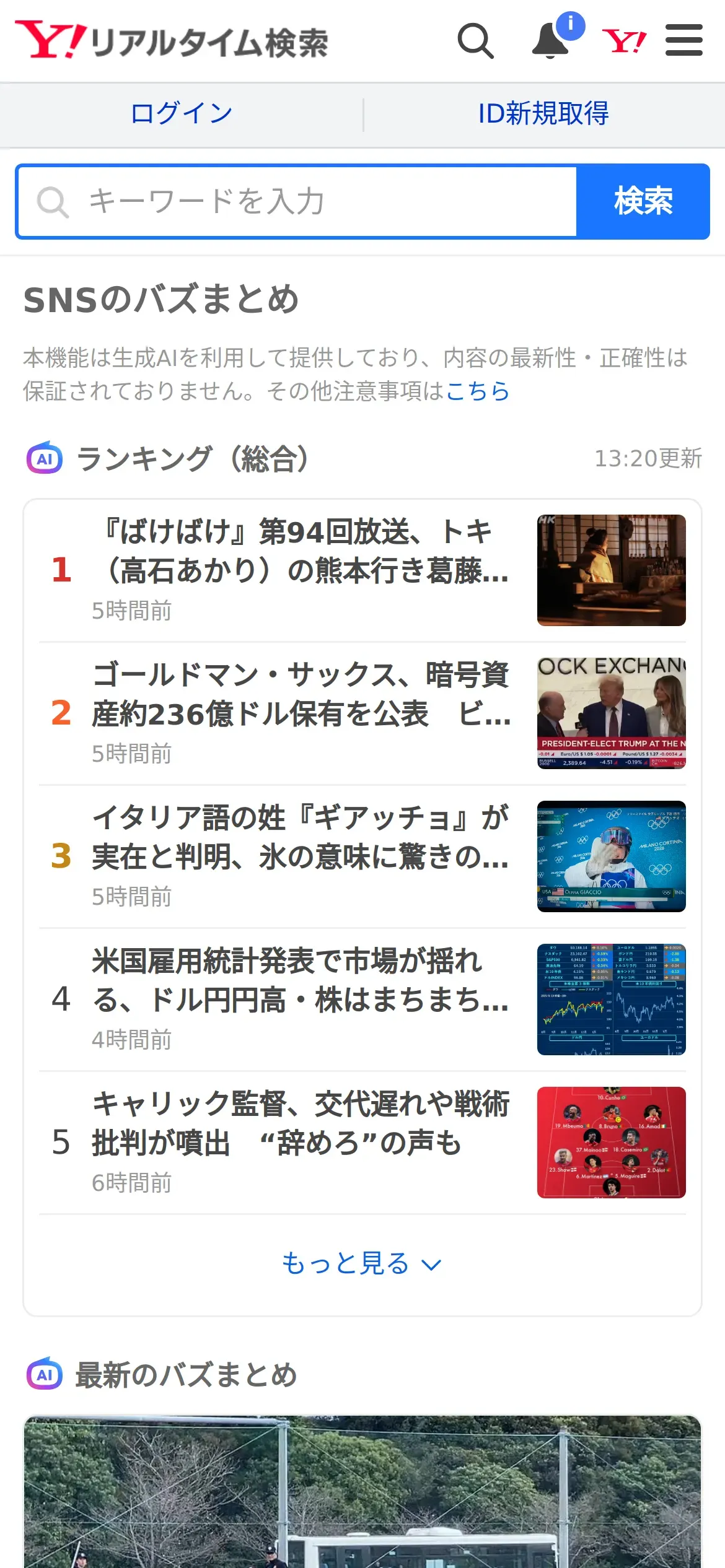Open the hamburger menu
Viewport: 725px width, 1568px height.
tap(684, 40)
